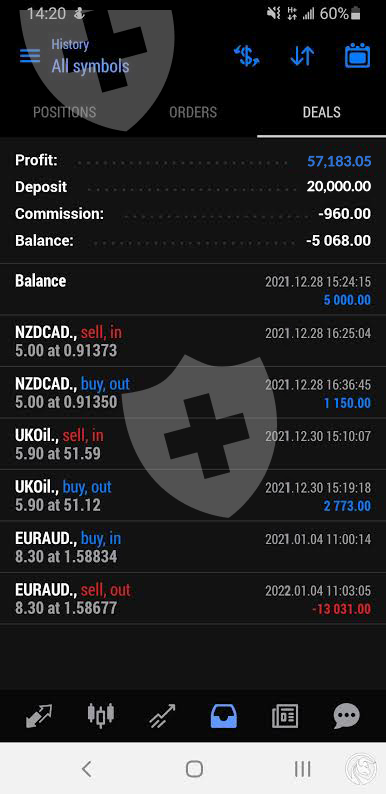Go to the Quotes arrows tab
386x794 pixels.
point(39,716)
